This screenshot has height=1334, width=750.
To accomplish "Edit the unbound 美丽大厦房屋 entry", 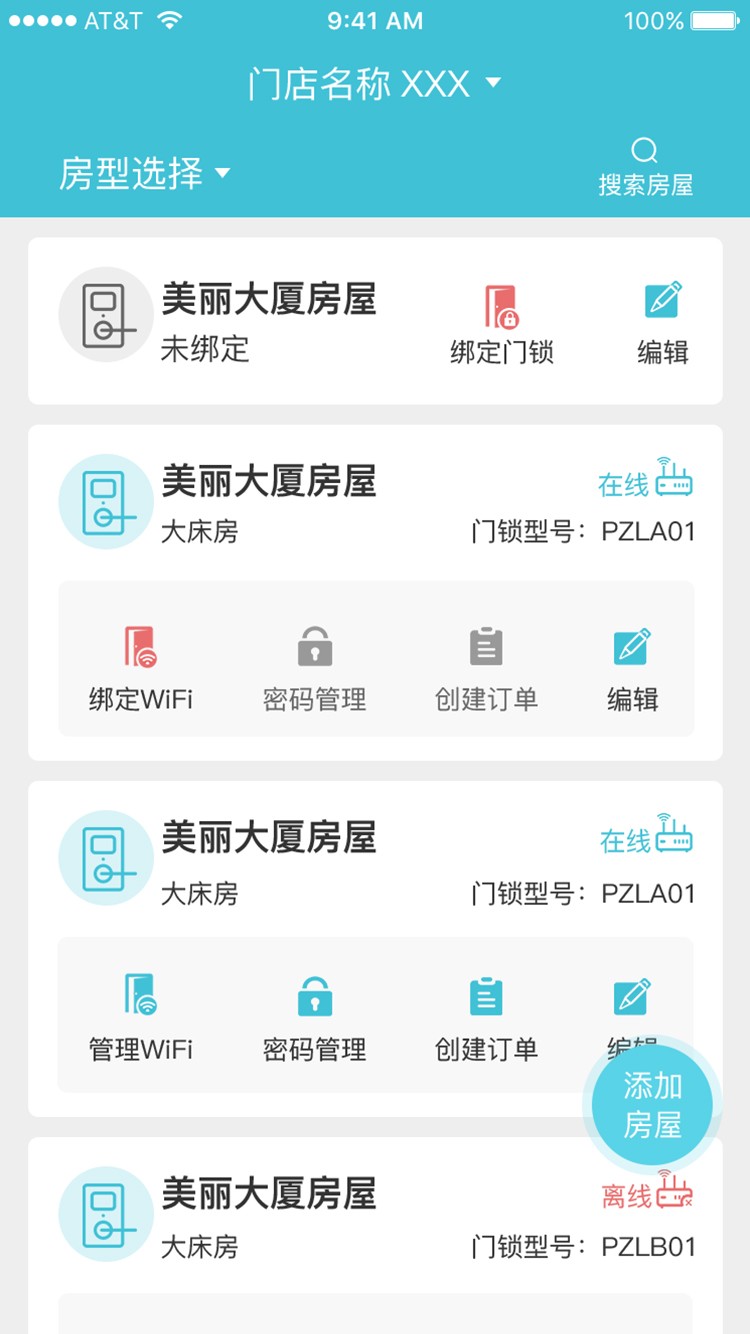I will coord(663,324).
